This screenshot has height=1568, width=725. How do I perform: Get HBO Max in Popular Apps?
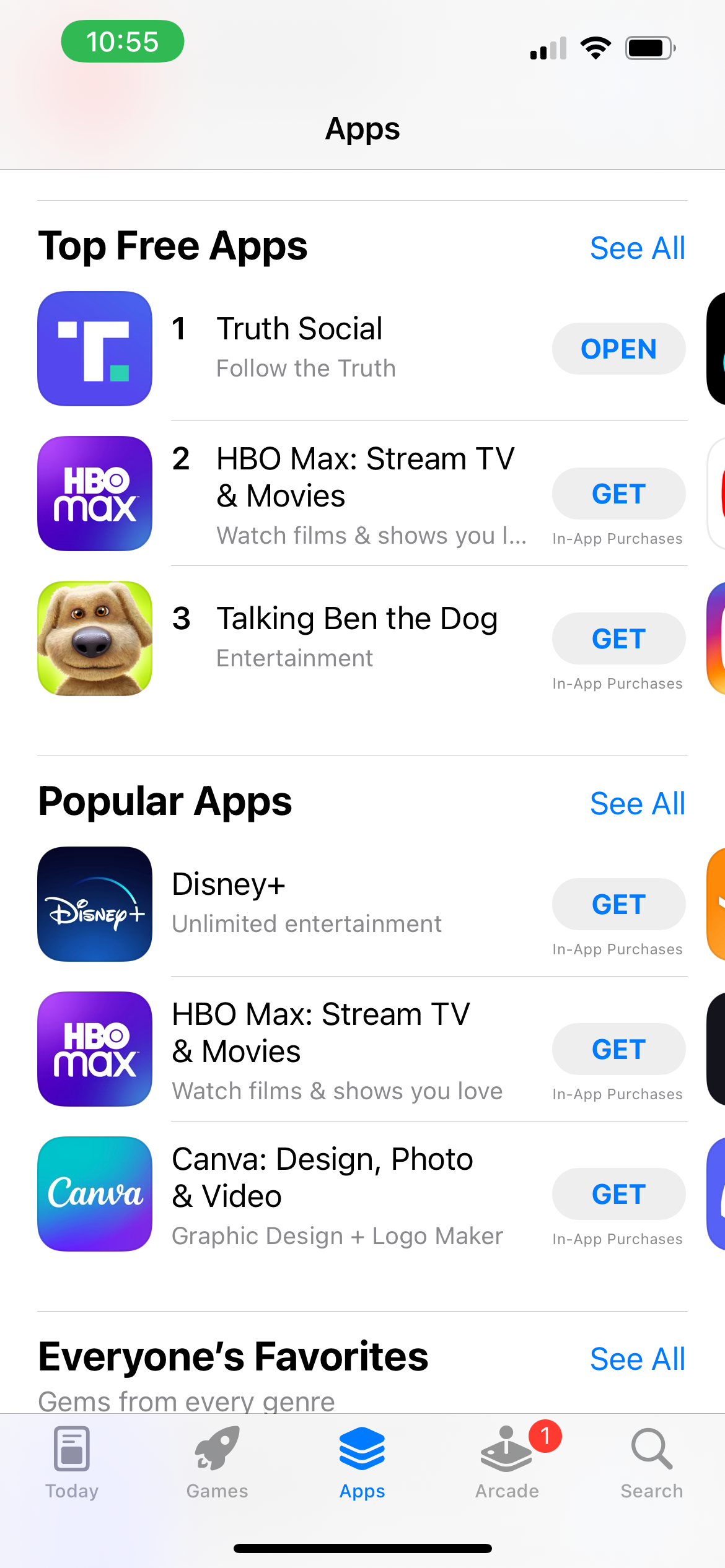coord(618,1049)
